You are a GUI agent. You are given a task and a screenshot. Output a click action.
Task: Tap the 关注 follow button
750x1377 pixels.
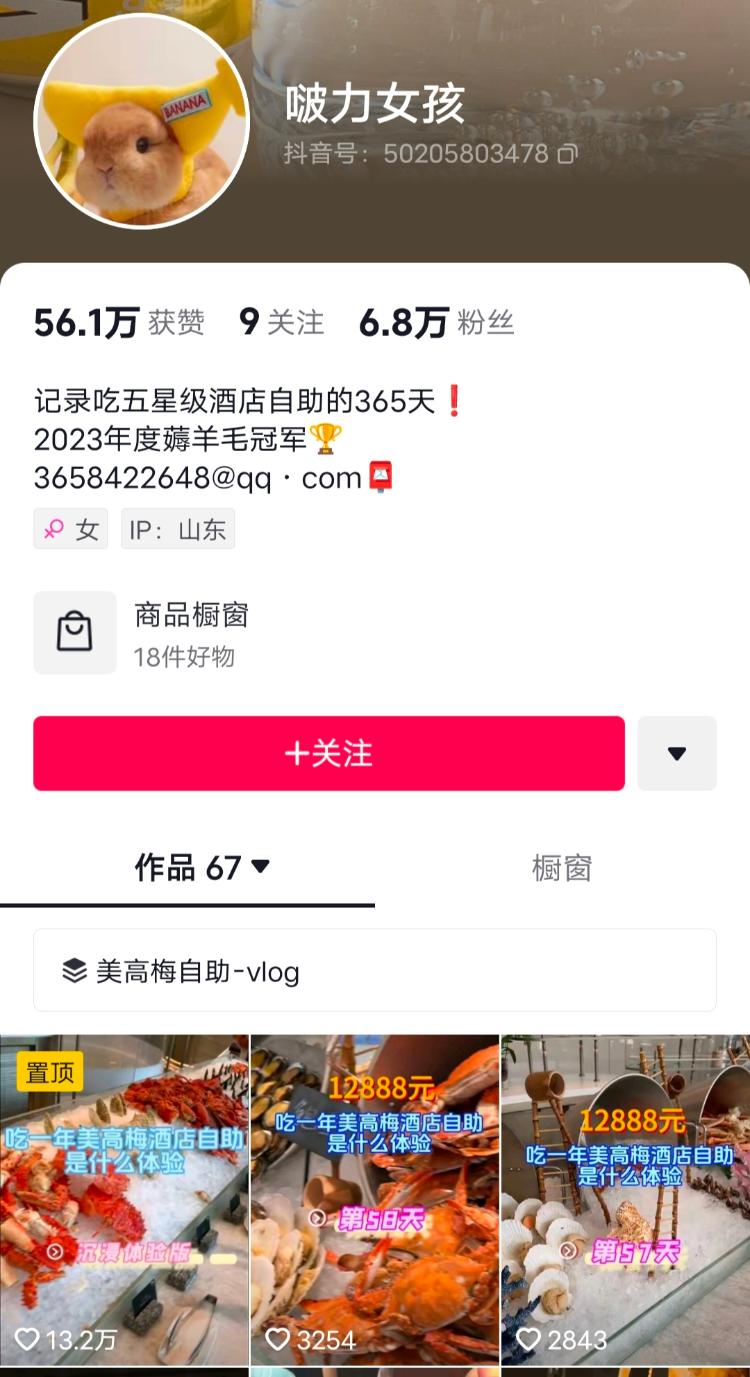tap(328, 754)
